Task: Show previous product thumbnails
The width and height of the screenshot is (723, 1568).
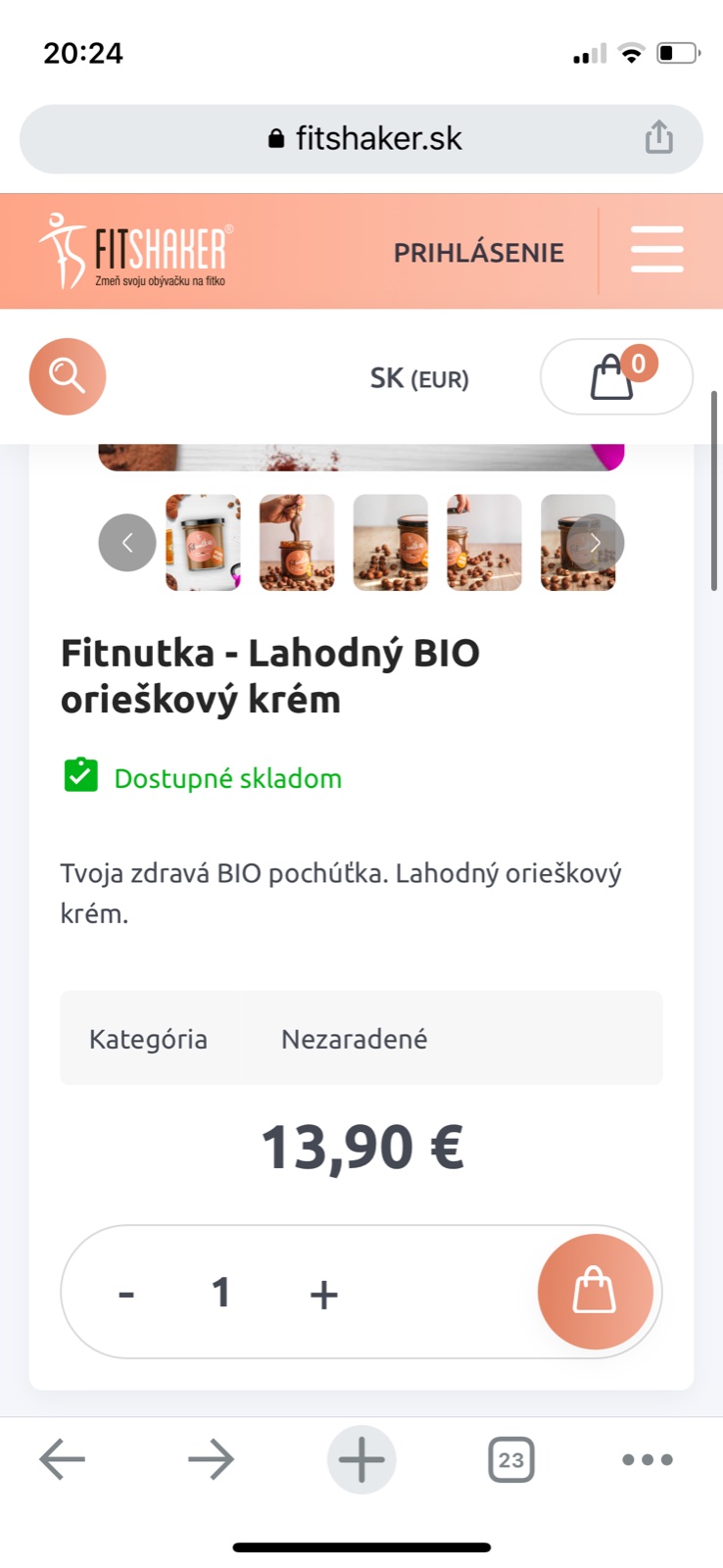Action: click(x=127, y=542)
